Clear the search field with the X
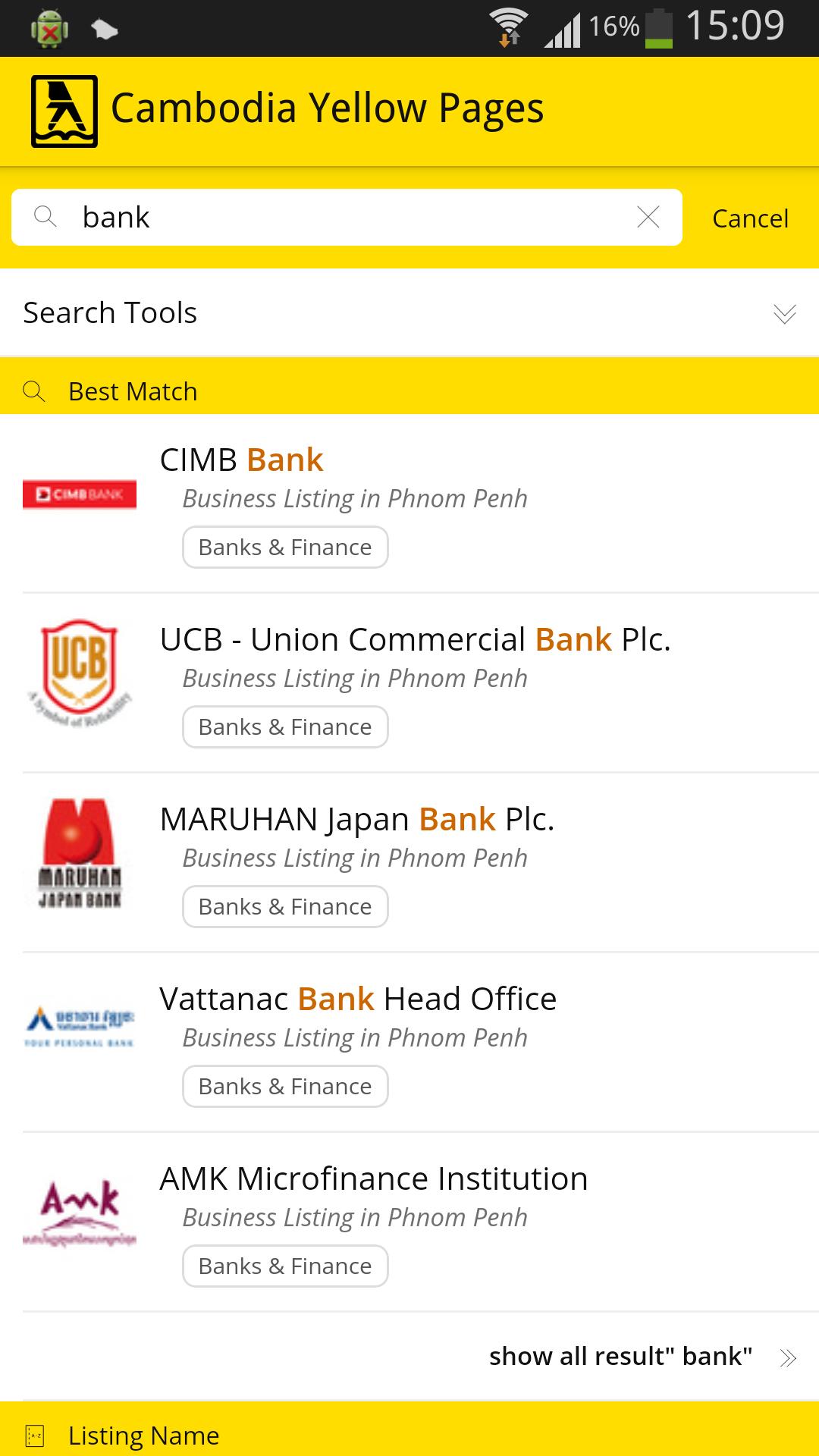Screen dimensions: 819x1456 [x=649, y=218]
